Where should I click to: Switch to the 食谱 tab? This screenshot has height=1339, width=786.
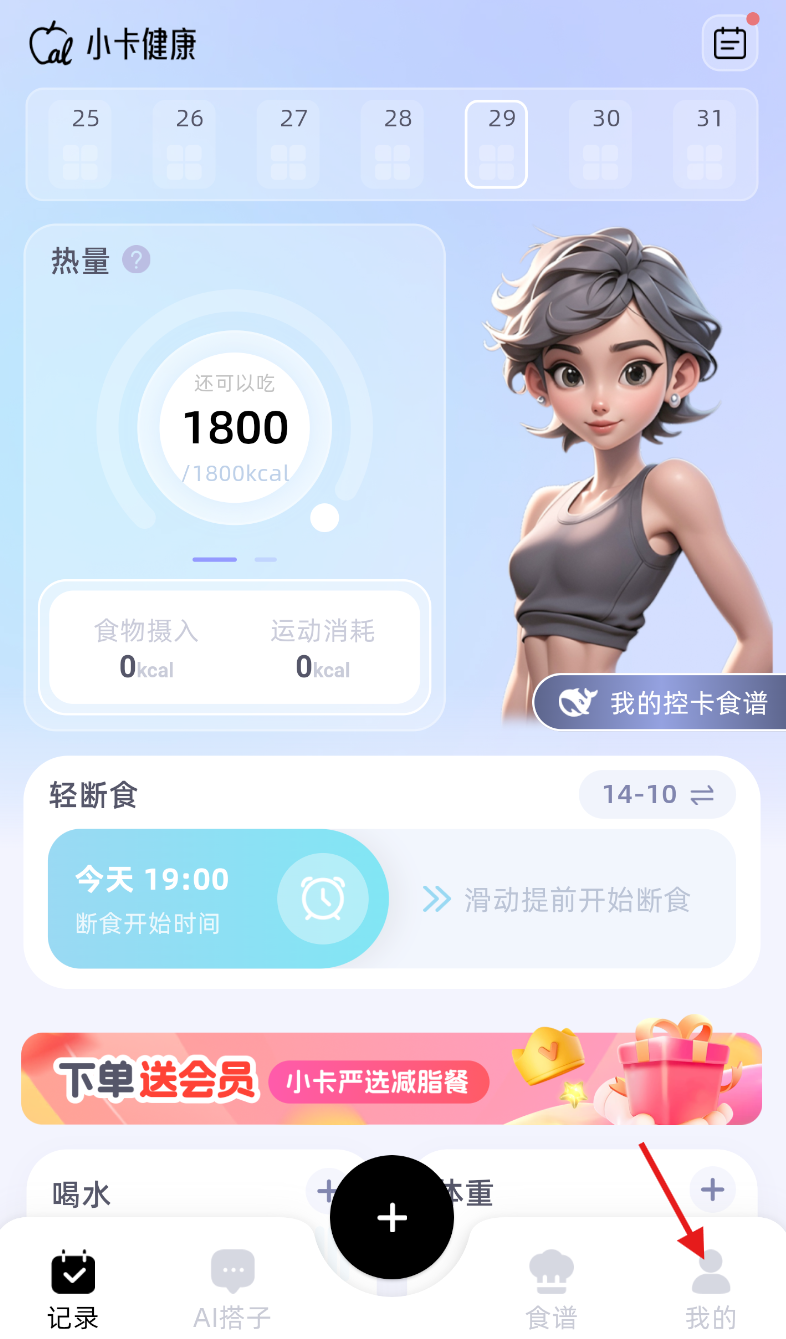point(552,1289)
